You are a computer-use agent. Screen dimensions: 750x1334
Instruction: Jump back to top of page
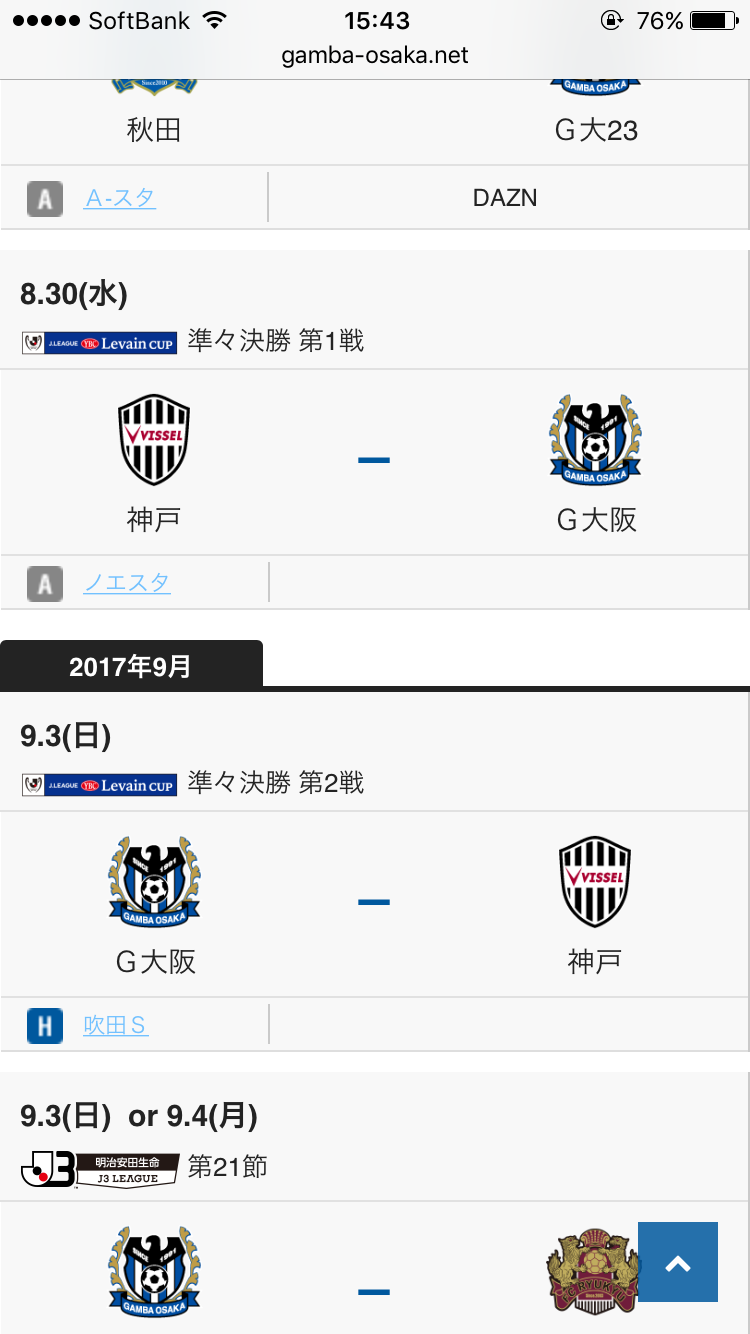click(677, 1262)
